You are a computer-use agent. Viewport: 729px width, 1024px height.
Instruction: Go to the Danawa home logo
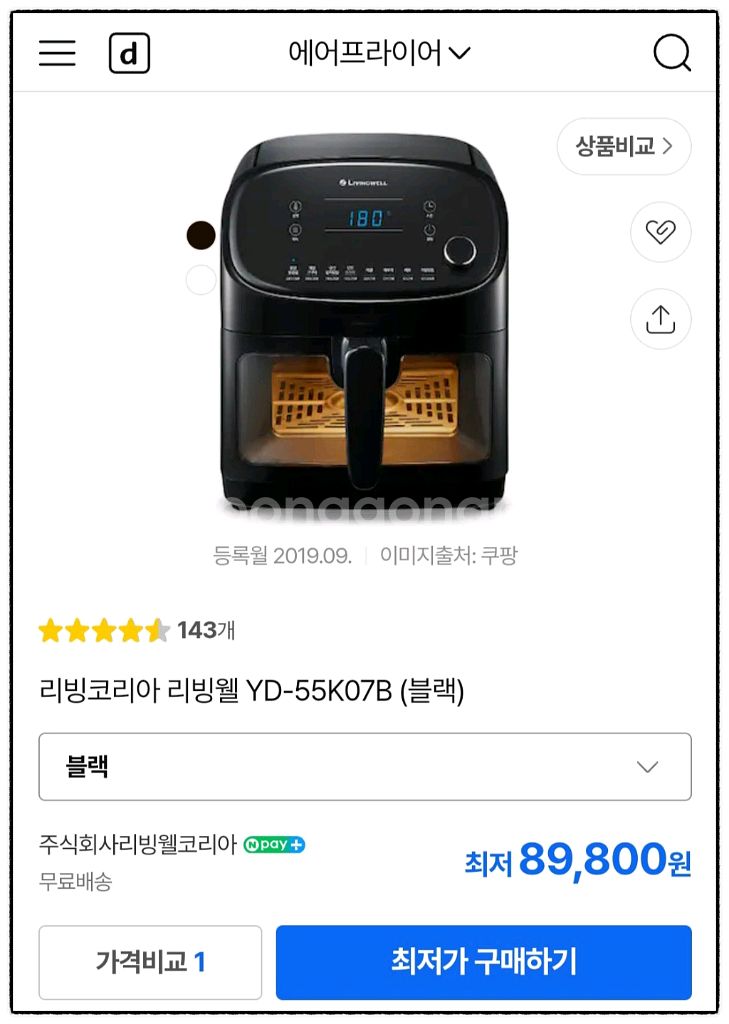[129, 53]
